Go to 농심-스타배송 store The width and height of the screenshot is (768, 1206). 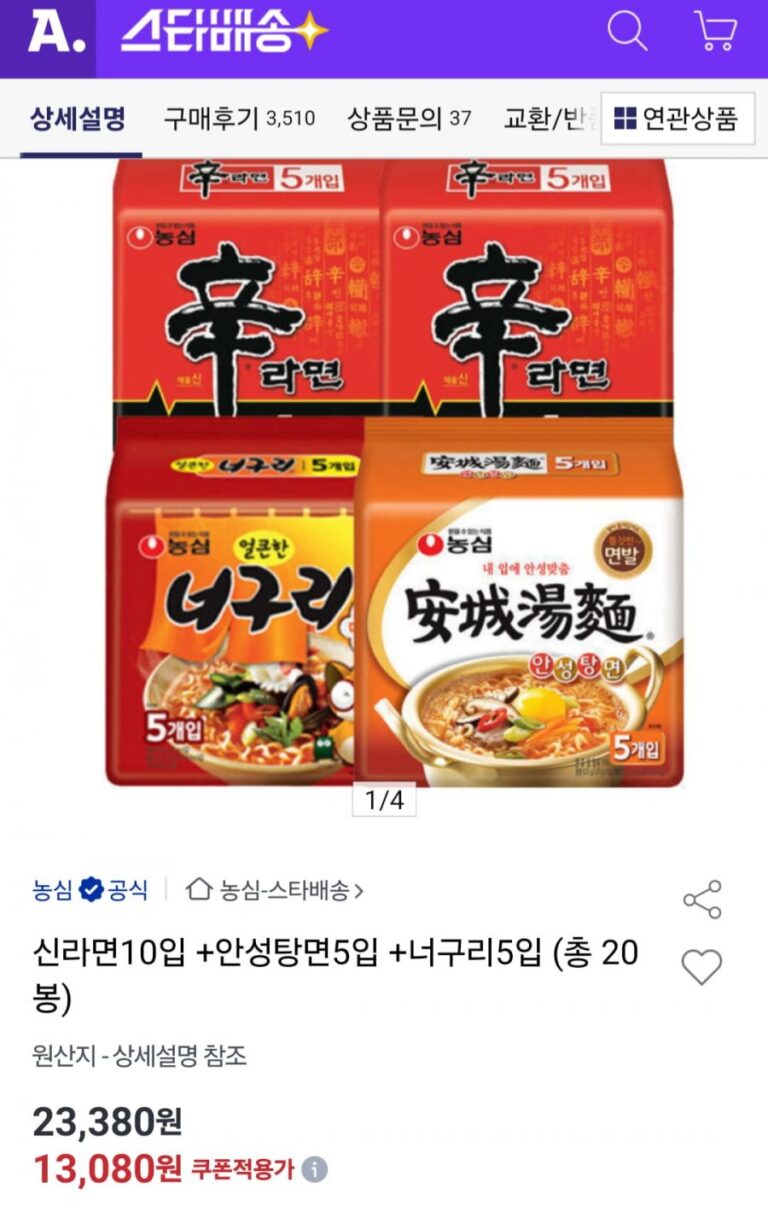[276, 889]
